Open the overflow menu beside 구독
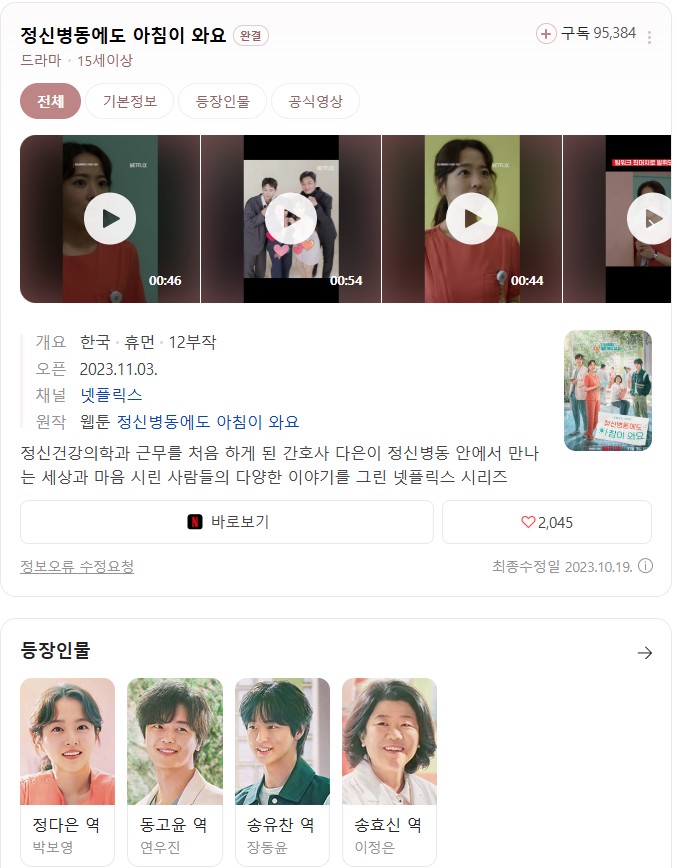677x868 pixels. (650, 38)
